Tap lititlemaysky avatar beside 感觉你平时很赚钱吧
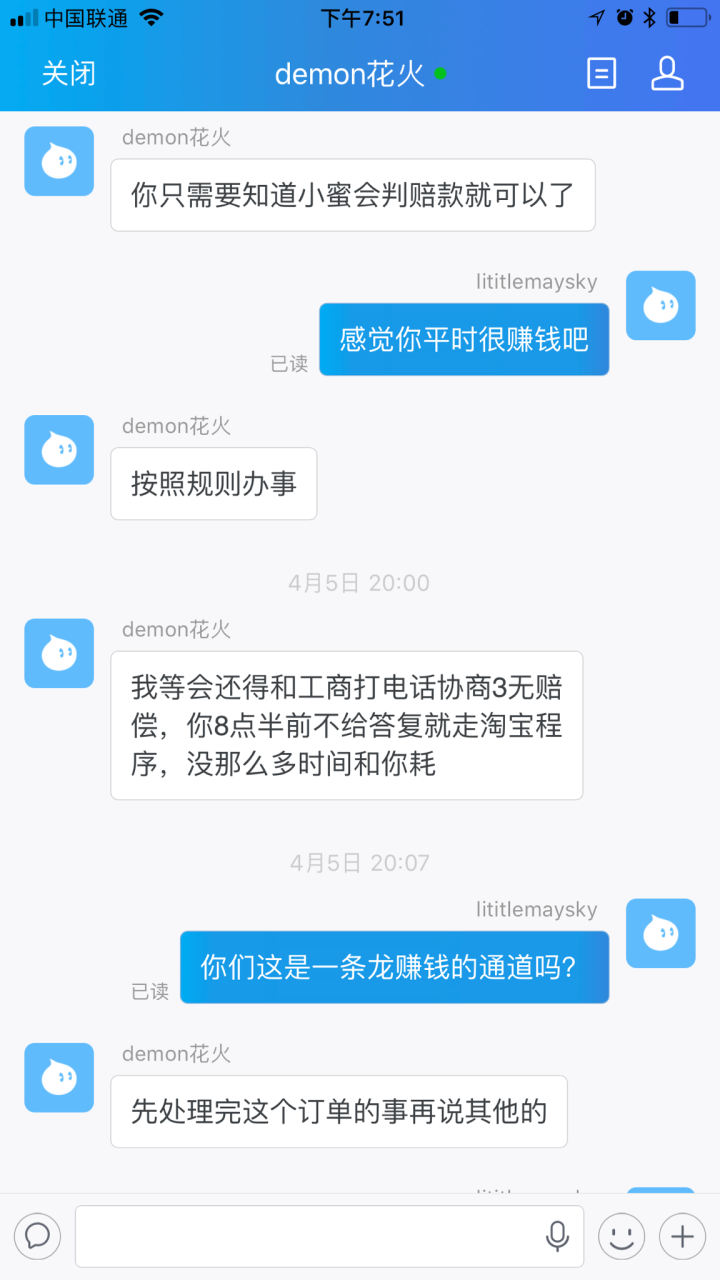 click(660, 306)
